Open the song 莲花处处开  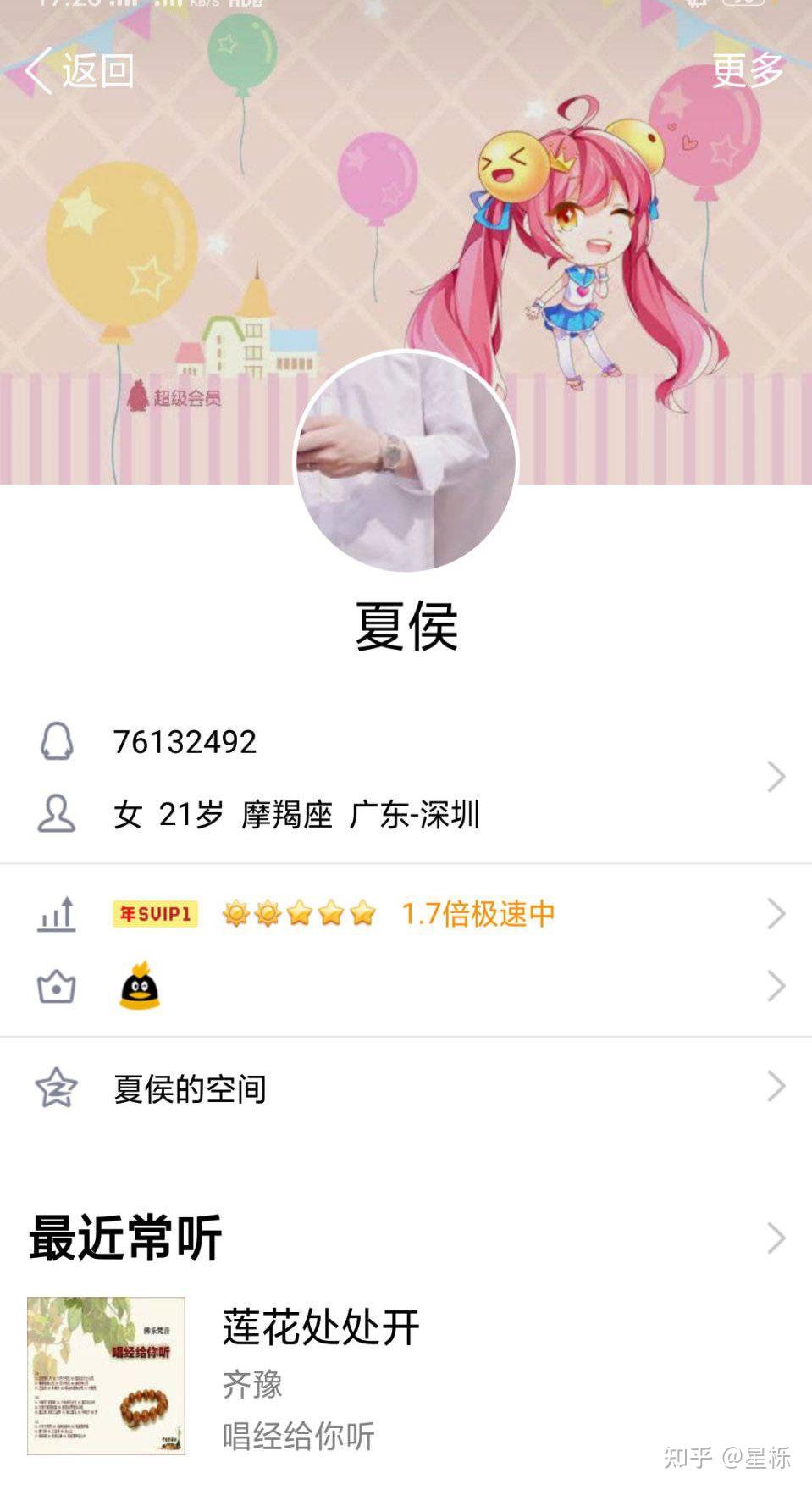click(x=406, y=1377)
